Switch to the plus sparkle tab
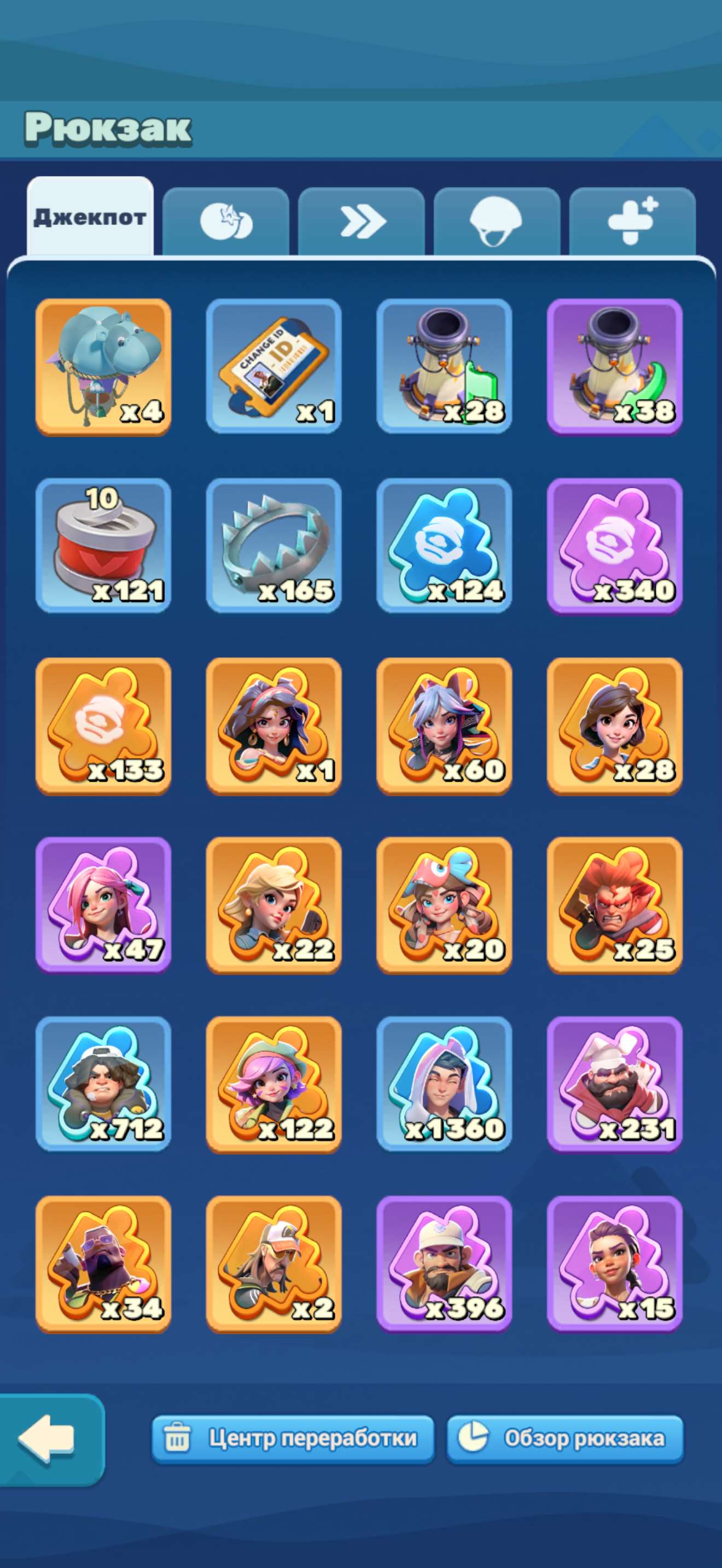Viewport: 722px width, 1568px height. (632, 221)
